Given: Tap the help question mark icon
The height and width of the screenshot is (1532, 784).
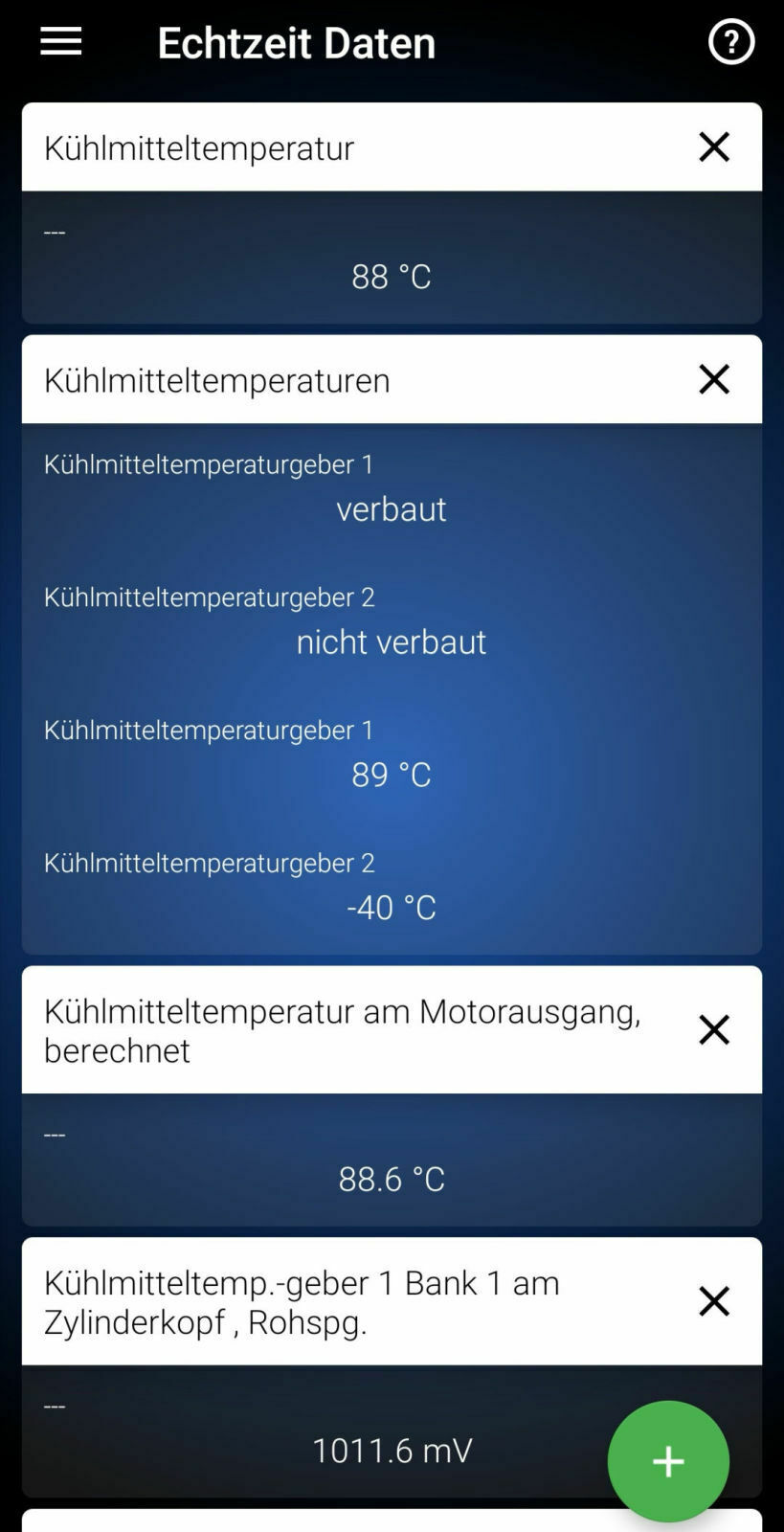Looking at the screenshot, I should pyautogui.click(x=730, y=41).
